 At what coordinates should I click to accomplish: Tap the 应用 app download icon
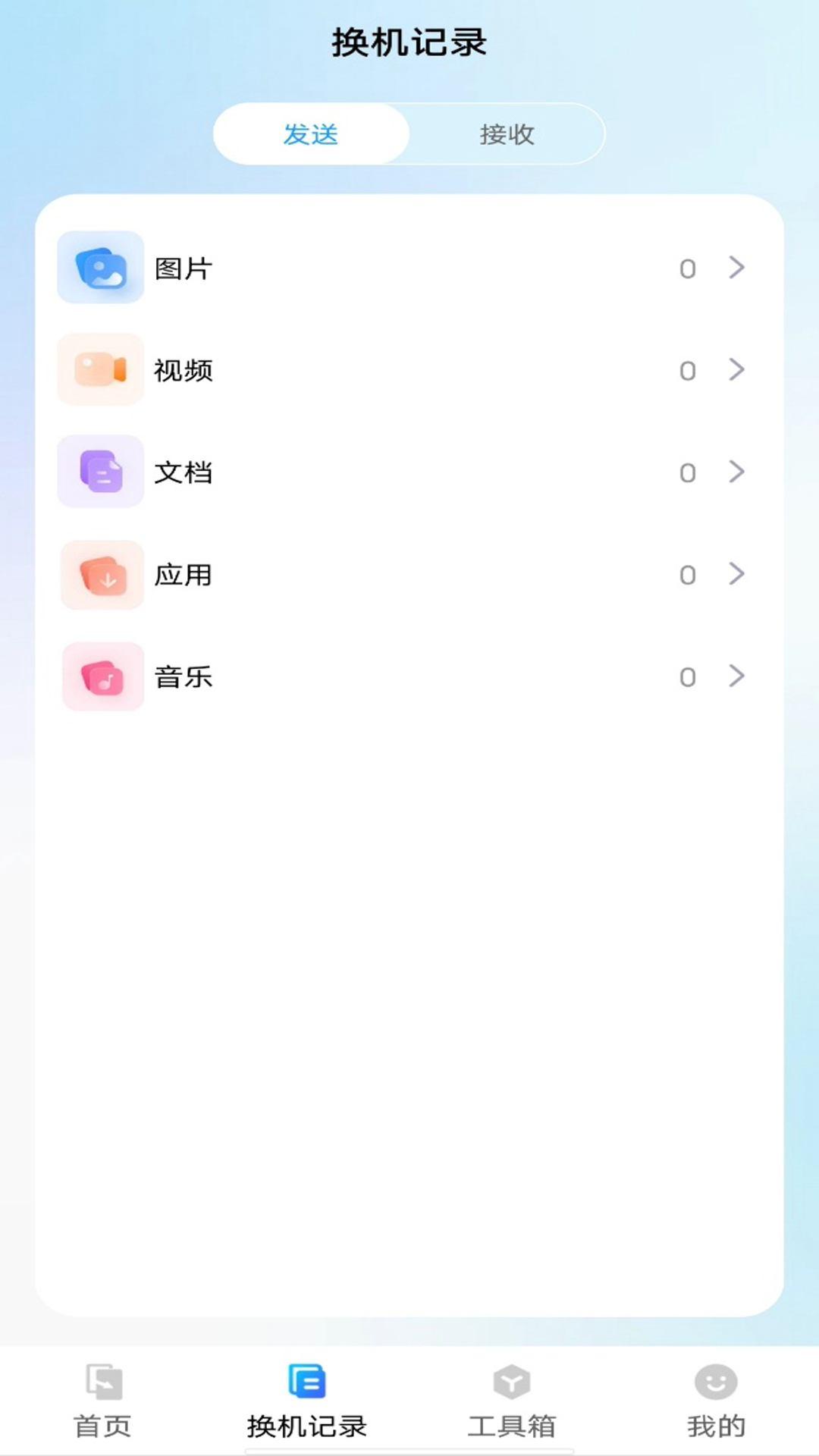[101, 576]
